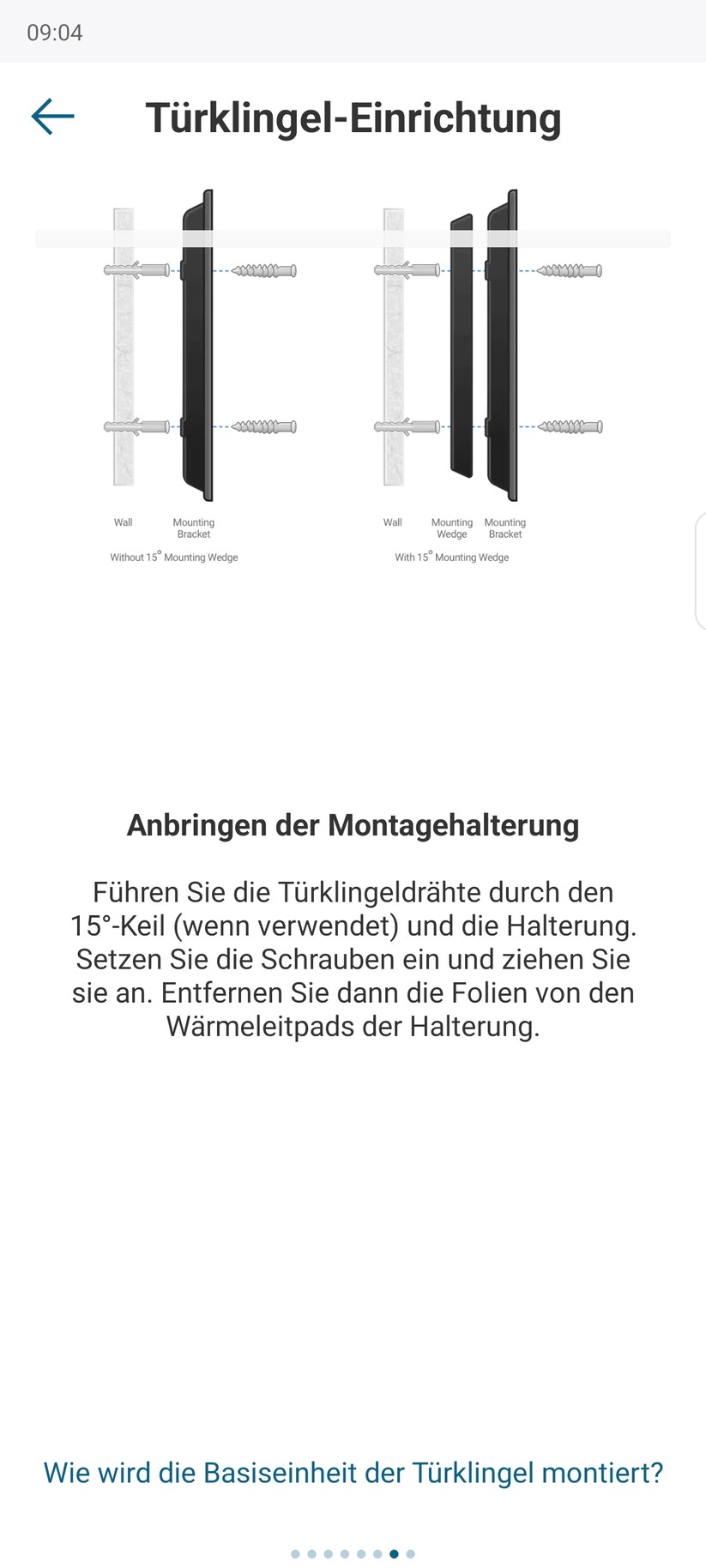Tap the With 15° Mounting Wedge label
This screenshot has height=1568, width=706.
coord(452,557)
